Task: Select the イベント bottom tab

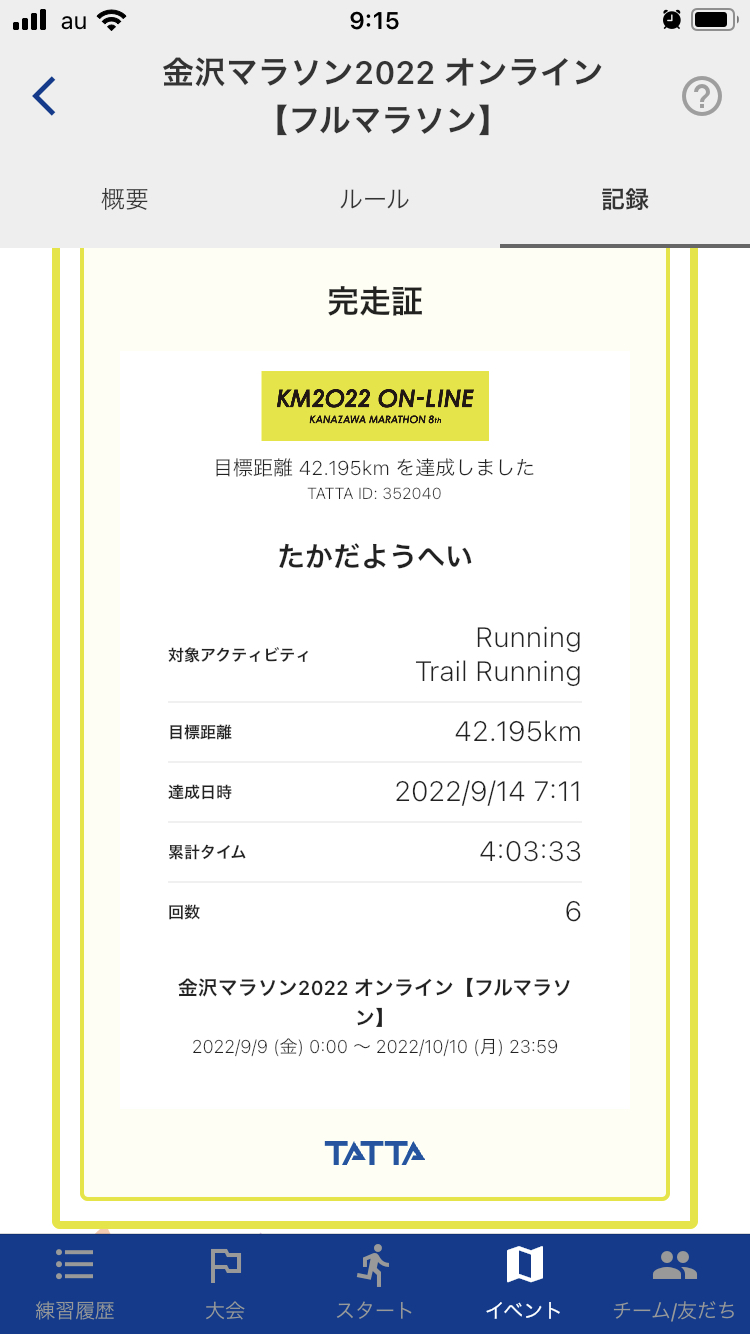Action: click(x=524, y=1284)
